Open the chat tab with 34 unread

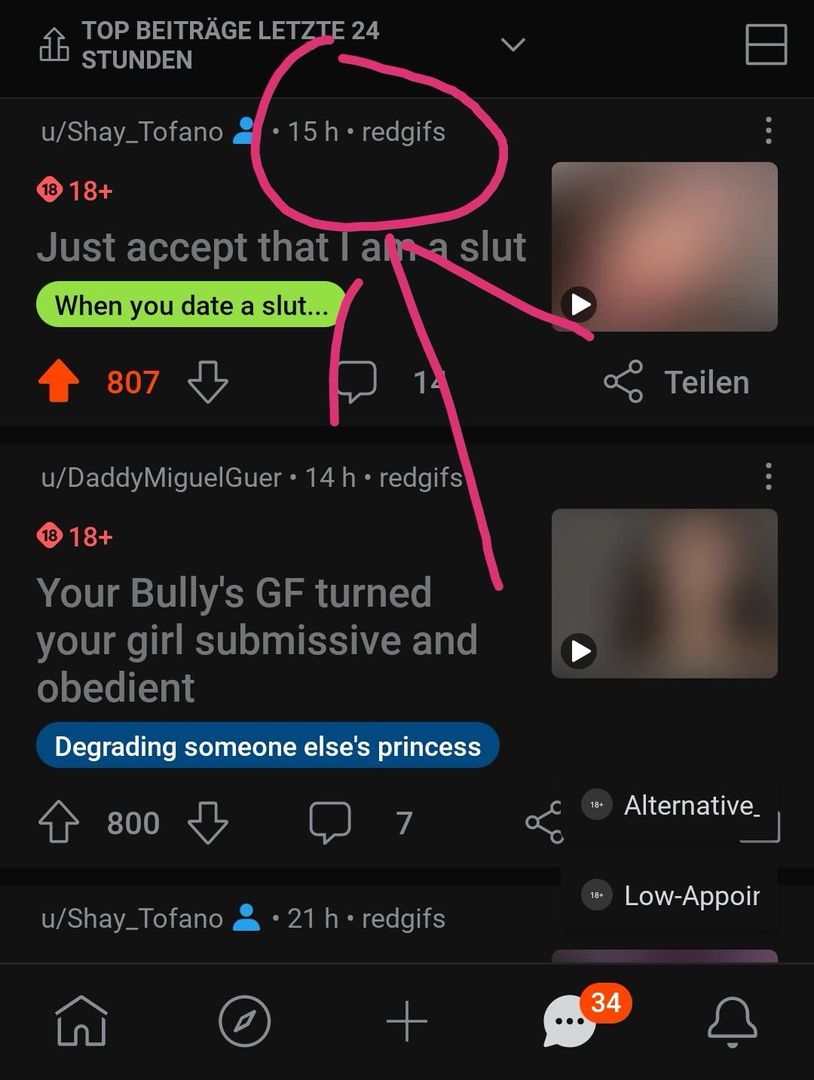[570, 1022]
